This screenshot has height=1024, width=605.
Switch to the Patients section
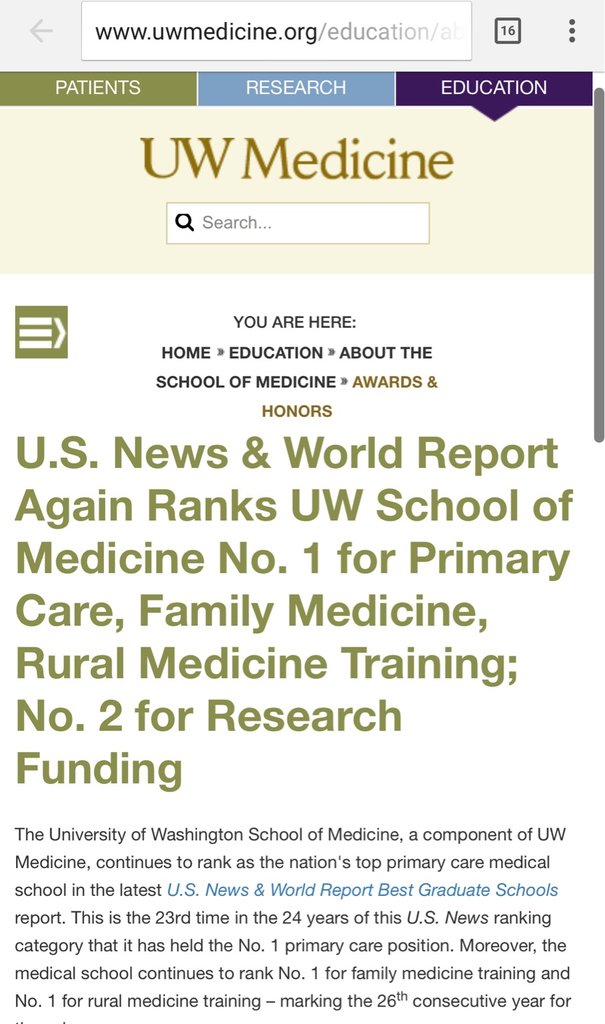(98, 88)
